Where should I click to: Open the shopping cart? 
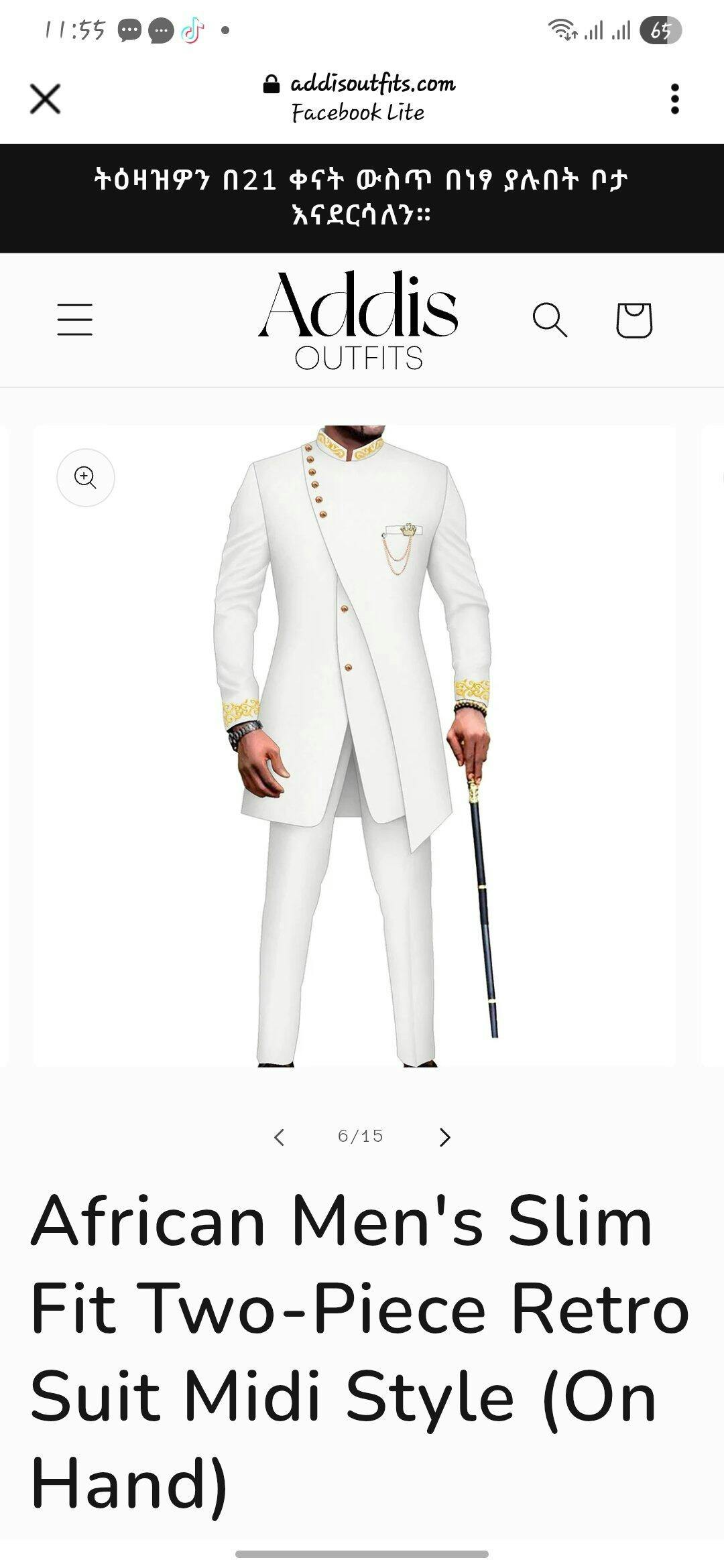[x=633, y=320]
